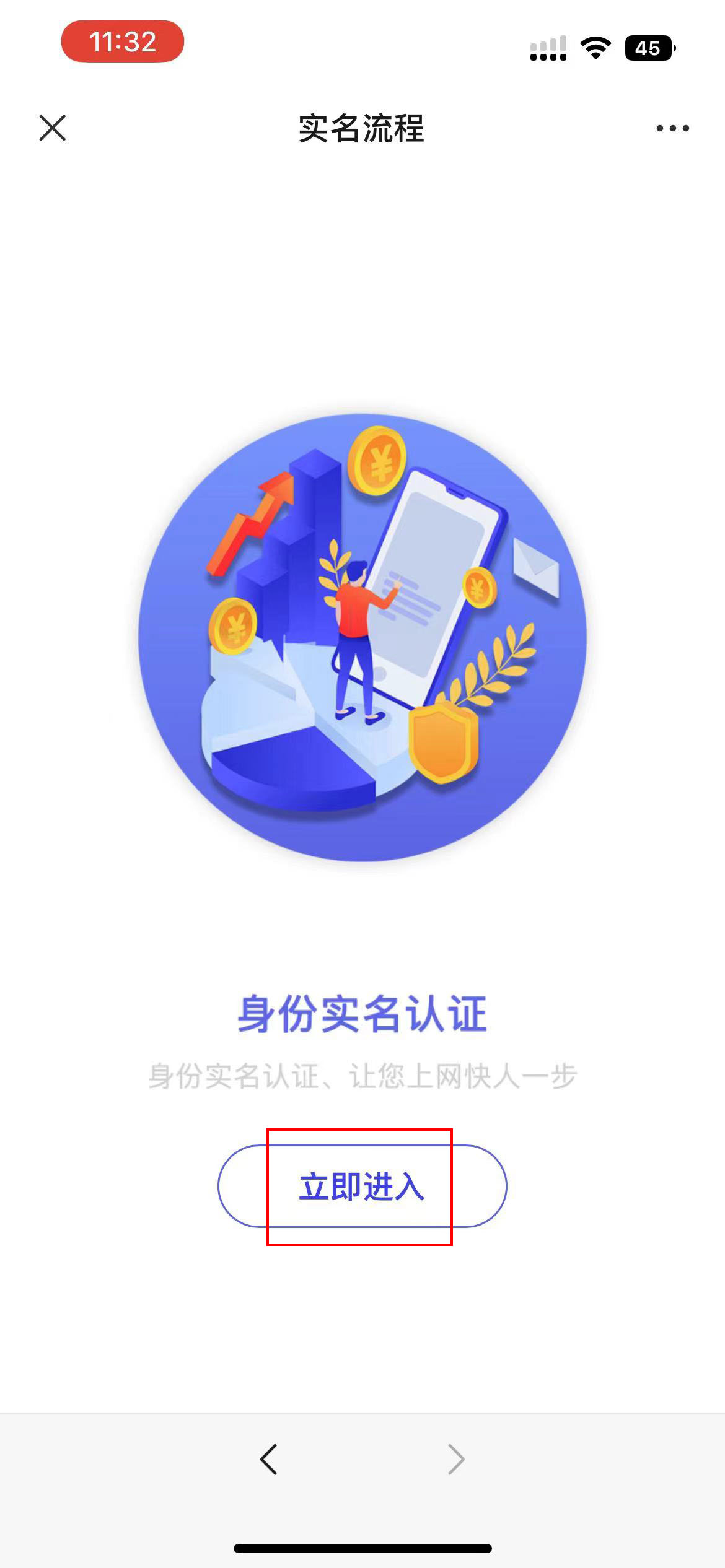
Task: Open the three-dot overflow menu
Action: 672,128
